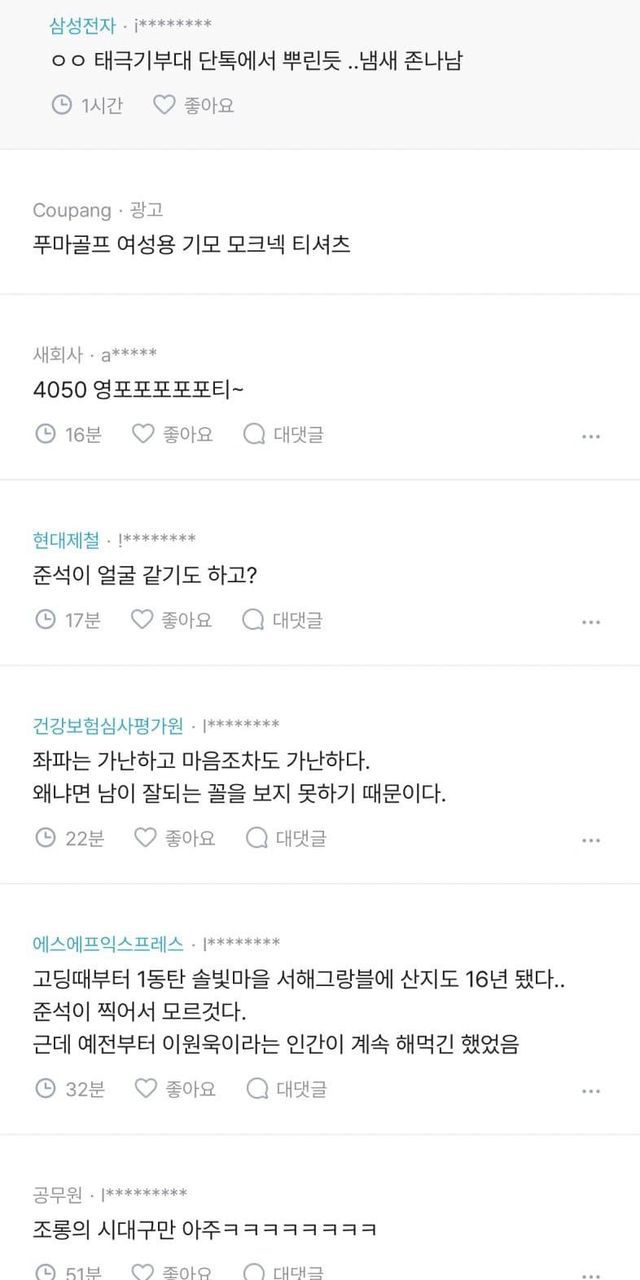
Task: Open the 건강보험심사평가원 company link
Action: coord(108,725)
